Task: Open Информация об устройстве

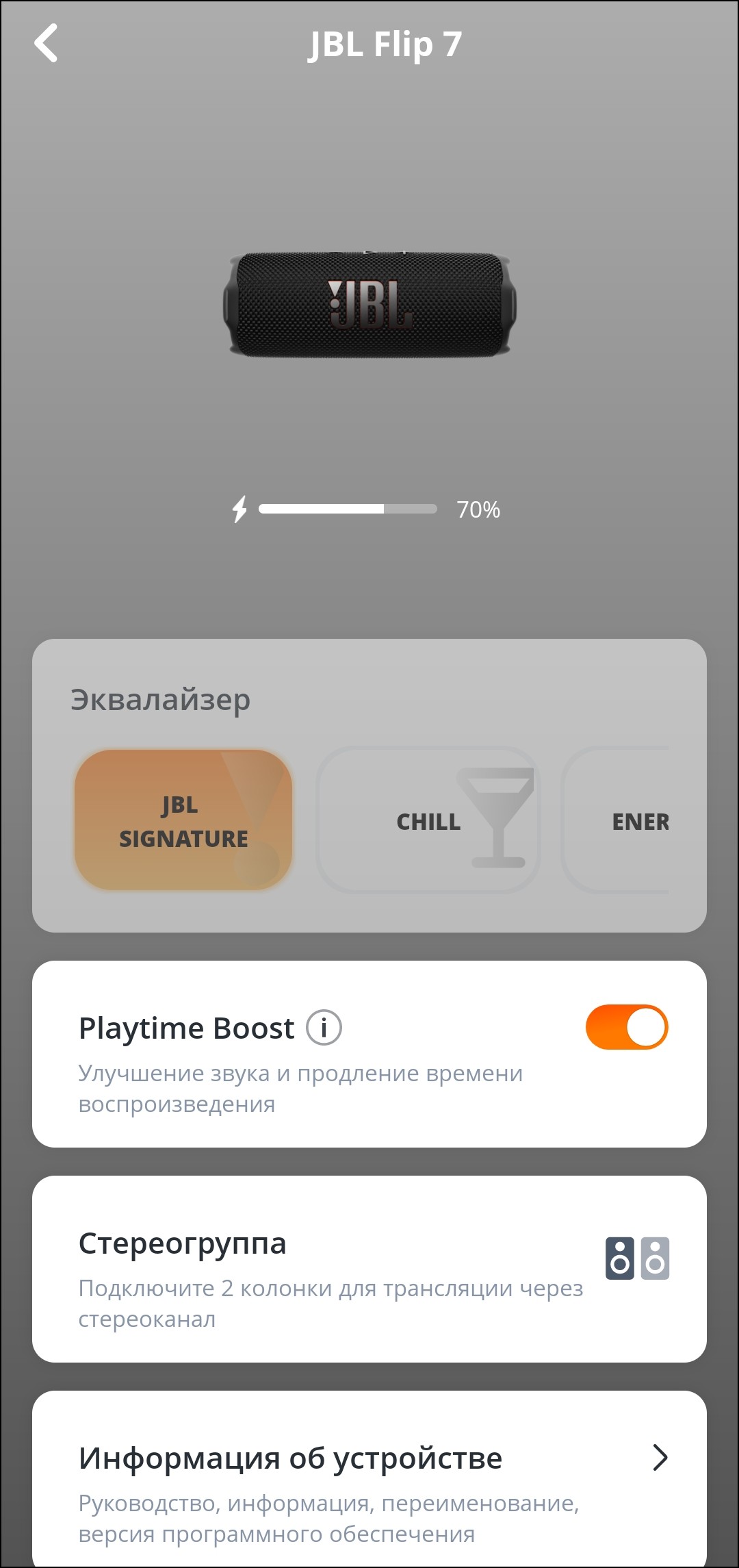Action: [x=369, y=1479]
